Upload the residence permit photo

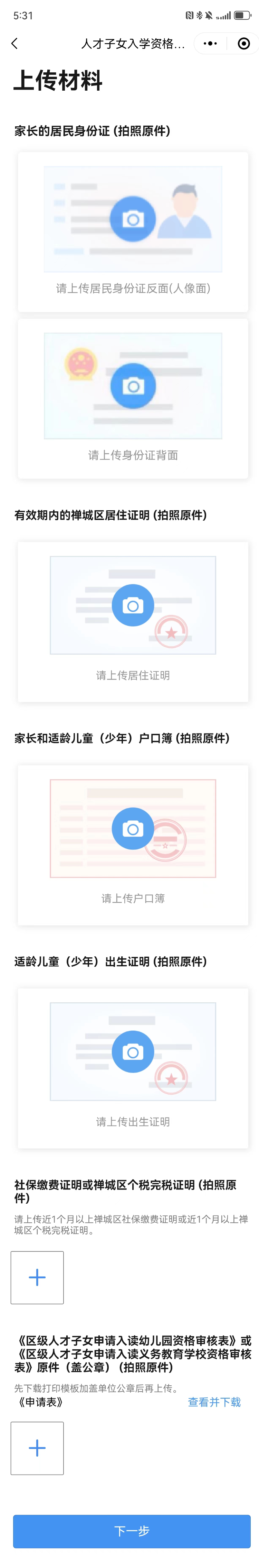tap(133, 621)
